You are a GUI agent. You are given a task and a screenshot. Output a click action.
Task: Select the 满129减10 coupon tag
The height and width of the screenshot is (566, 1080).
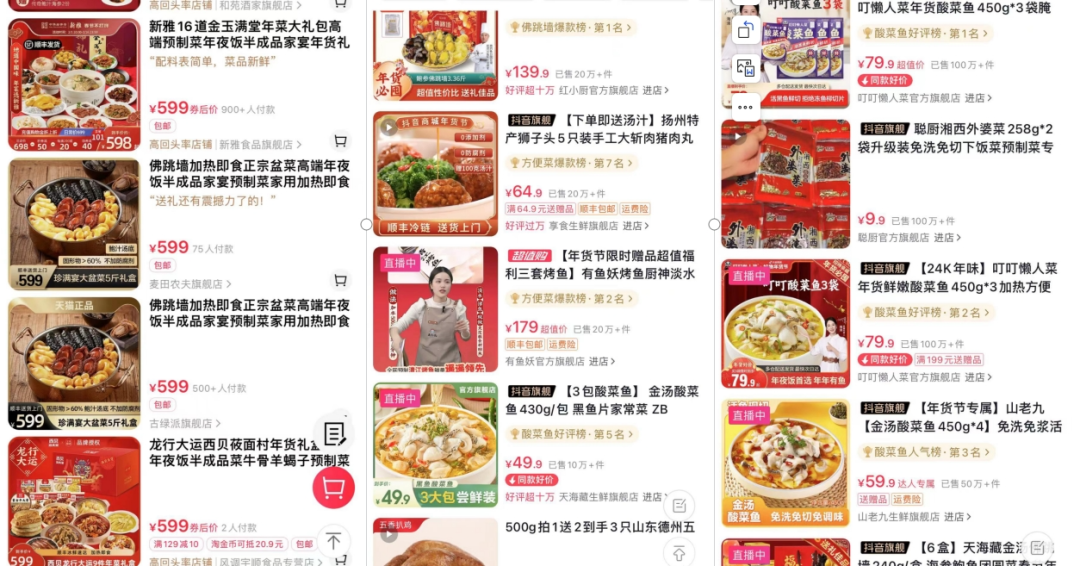point(175,544)
